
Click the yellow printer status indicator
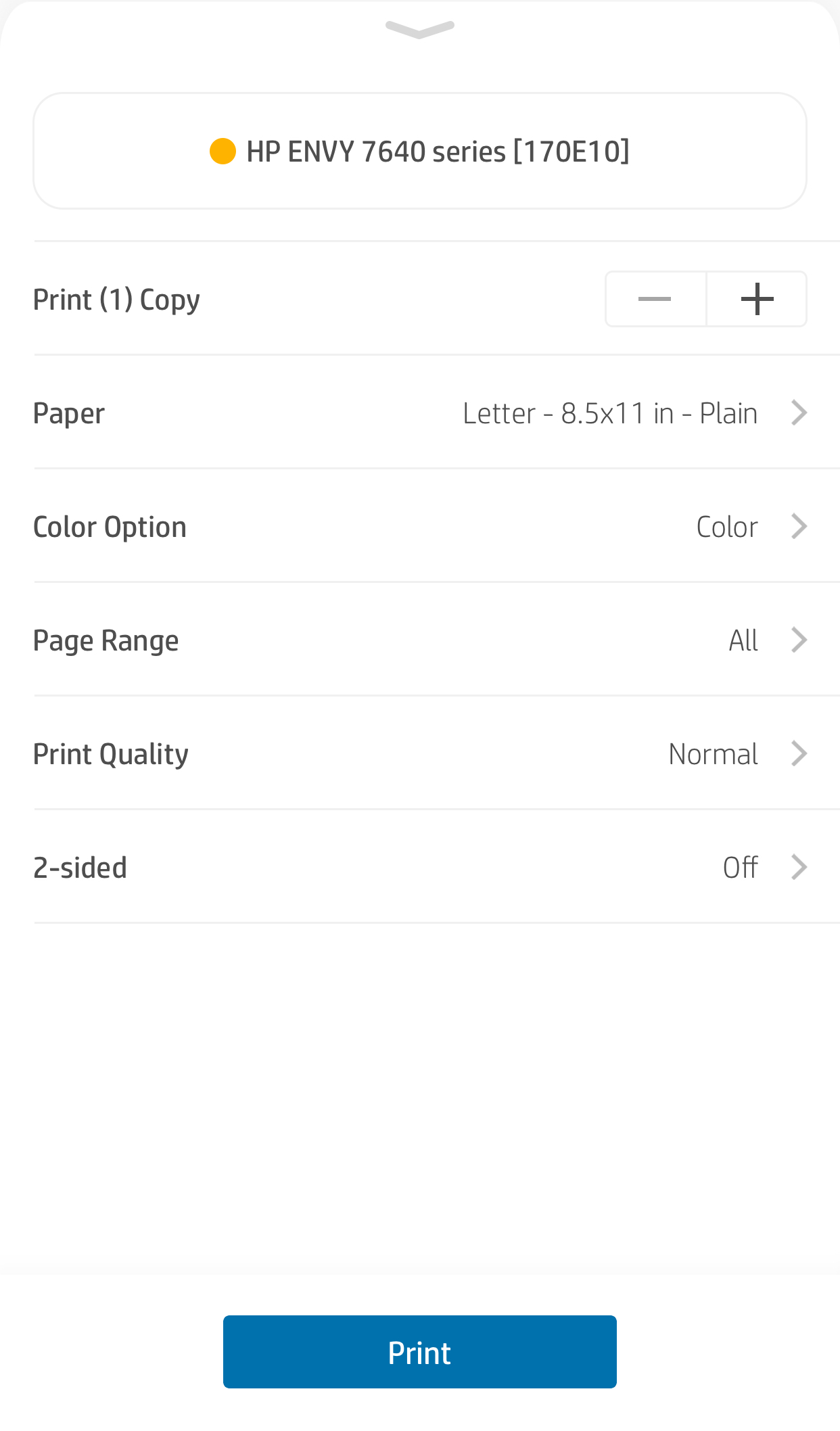(223, 151)
